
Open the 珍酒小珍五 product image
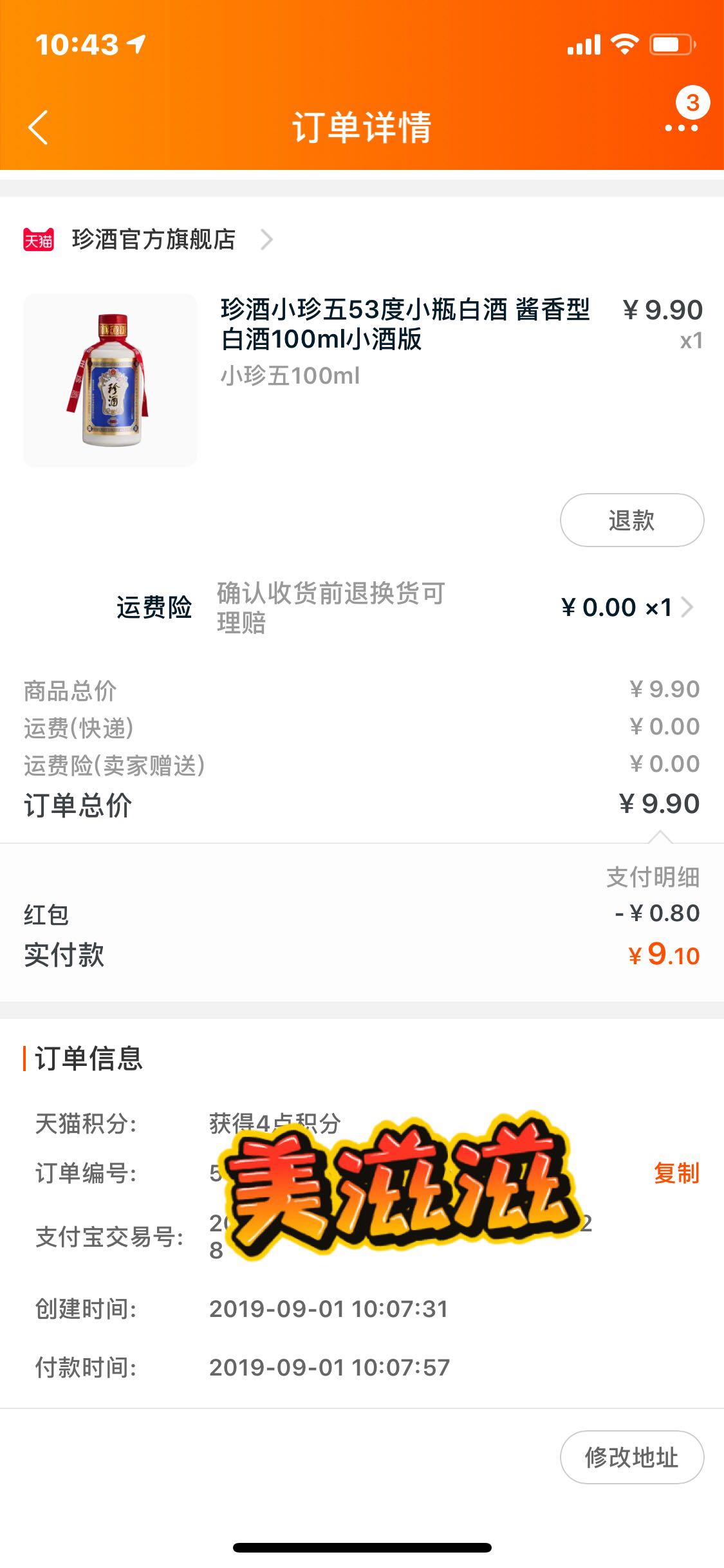(110, 380)
